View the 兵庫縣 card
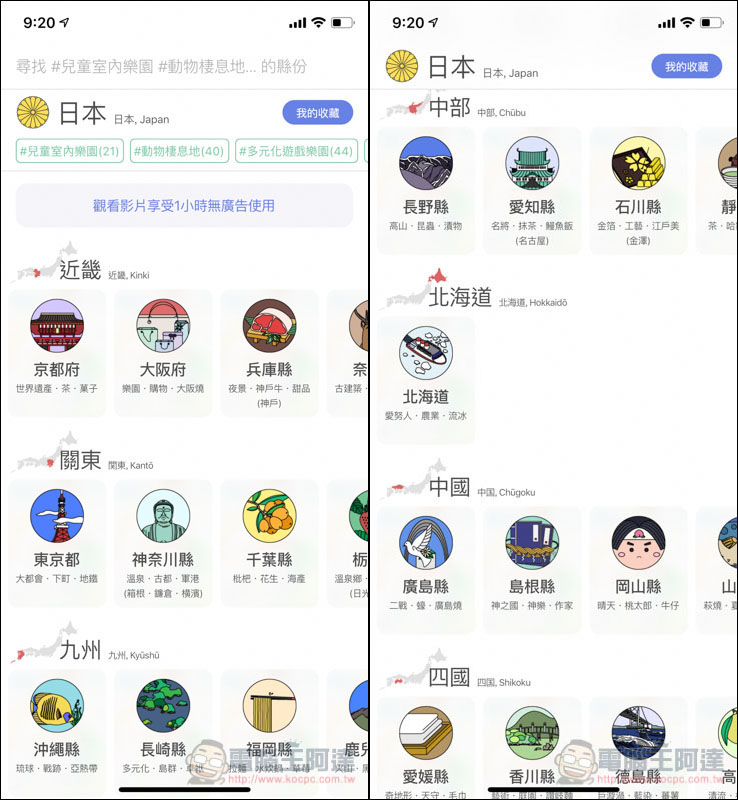This screenshot has width=738, height=800. click(x=269, y=348)
